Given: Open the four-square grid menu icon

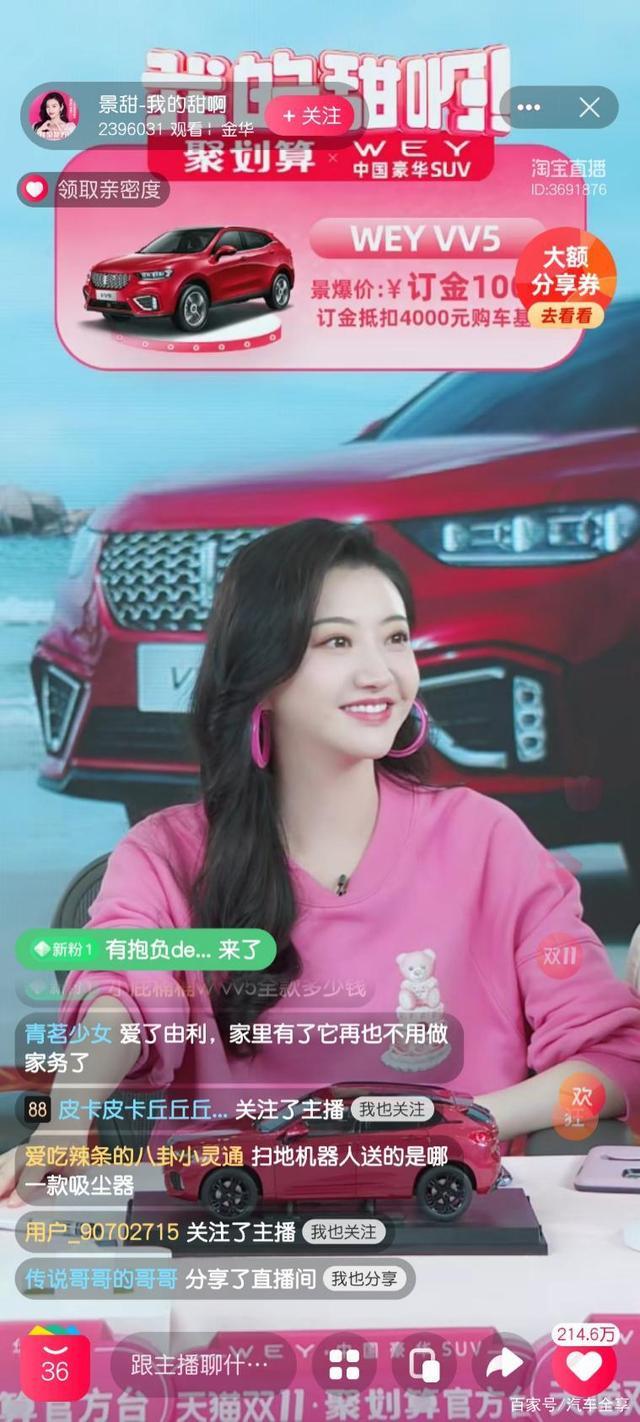Looking at the screenshot, I should (344, 1366).
